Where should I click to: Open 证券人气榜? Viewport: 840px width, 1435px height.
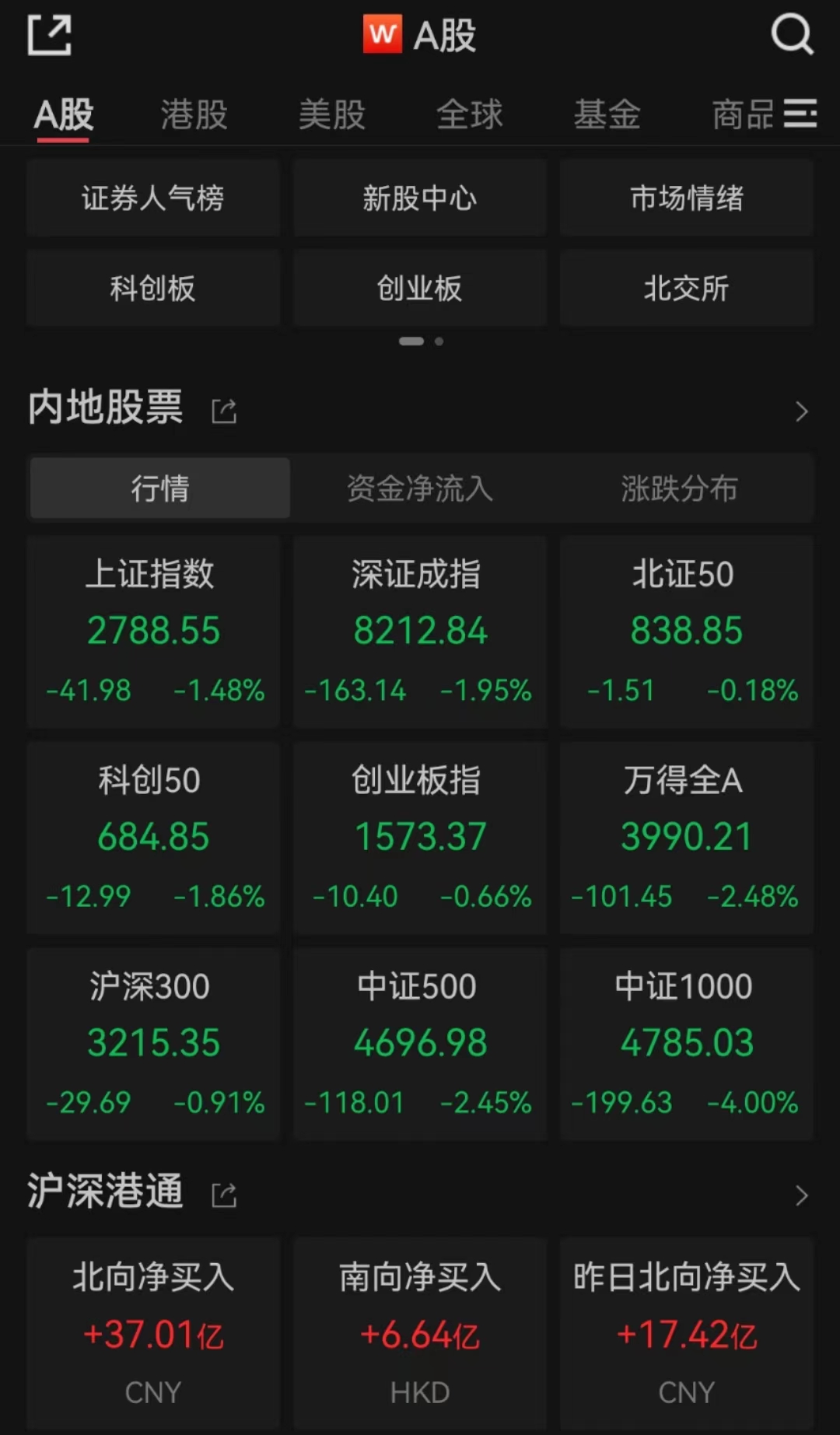point(153,198)
